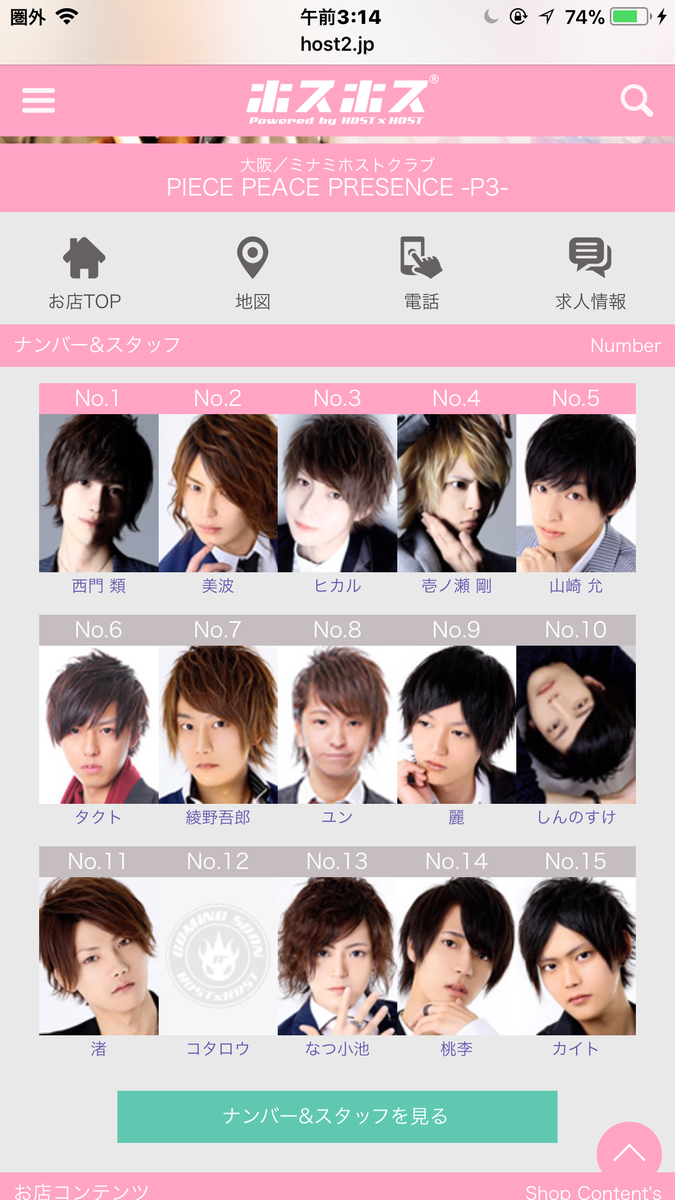View No.8 ユン profile
The height and width of the screenshot is (1200, 675).
tap(337, 725)
